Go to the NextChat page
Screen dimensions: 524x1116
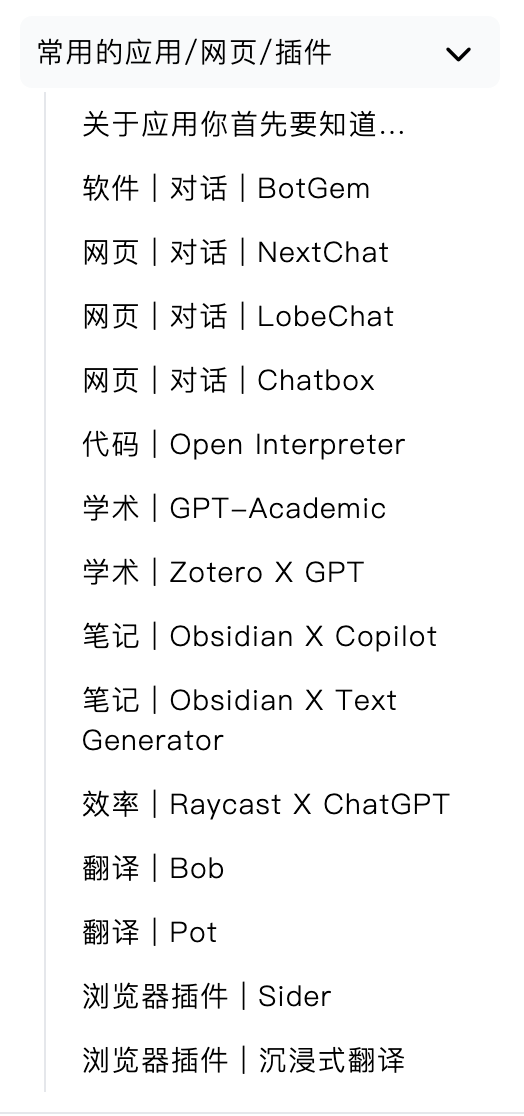click(236, 253)
